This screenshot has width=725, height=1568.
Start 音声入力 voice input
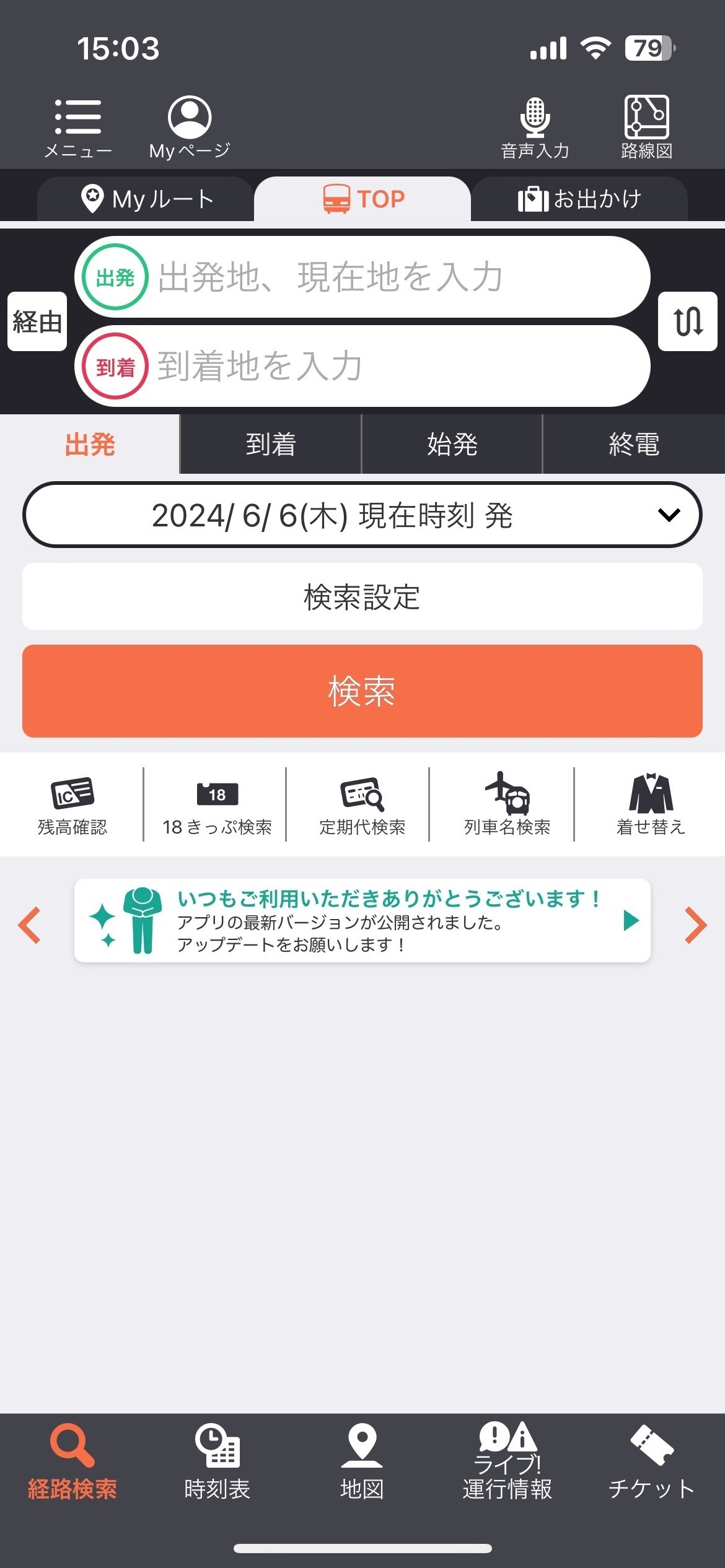(x=535, y=127)
